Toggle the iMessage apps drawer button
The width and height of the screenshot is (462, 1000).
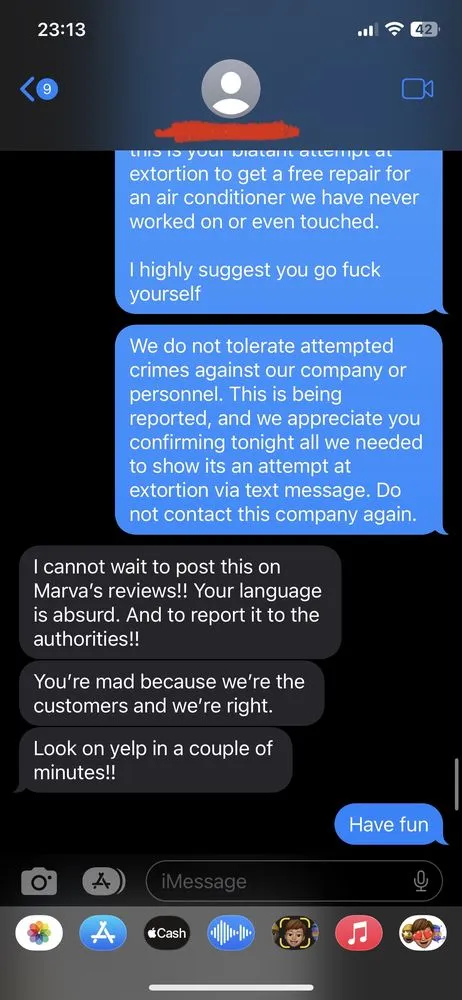pyautogui.click(x=103, y=881)
